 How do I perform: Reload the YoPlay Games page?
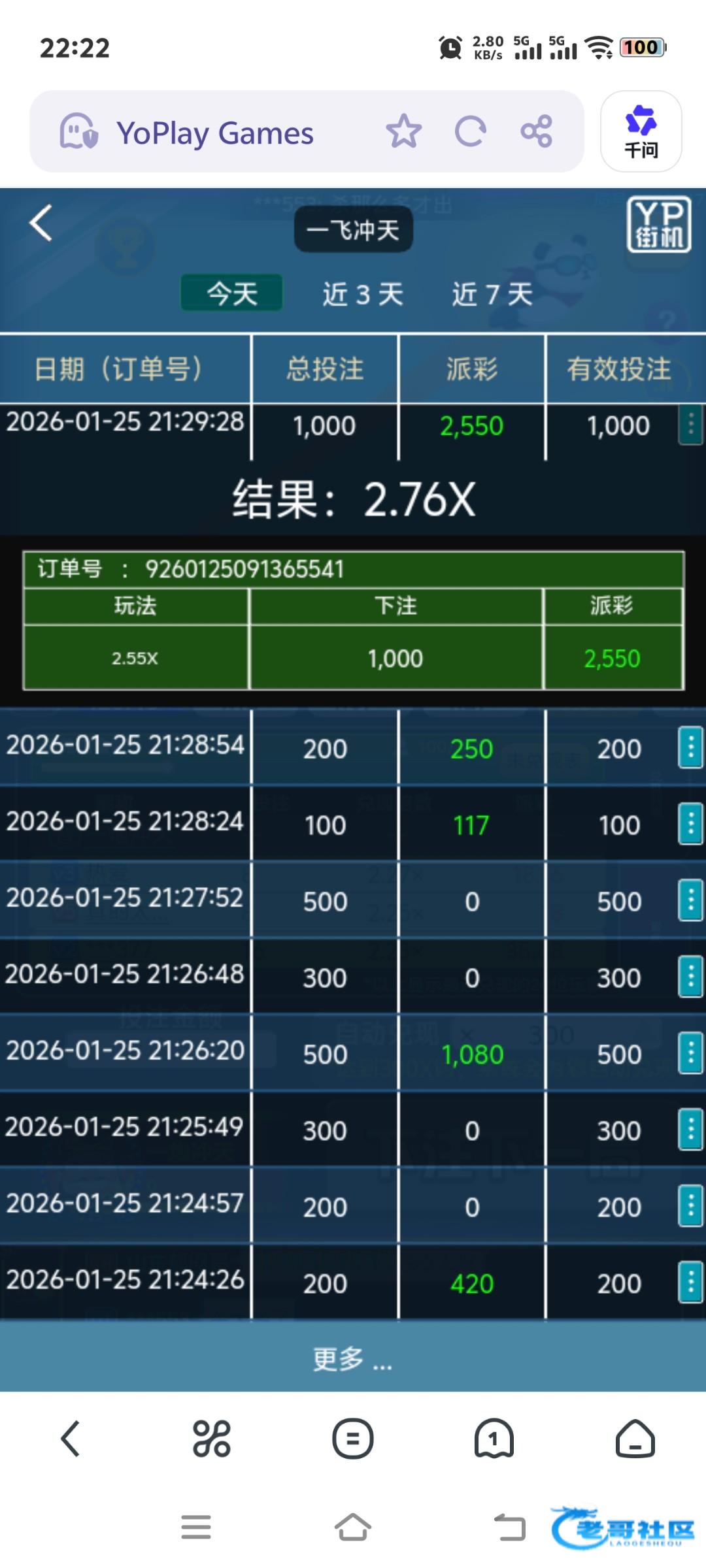coord(470,131)
